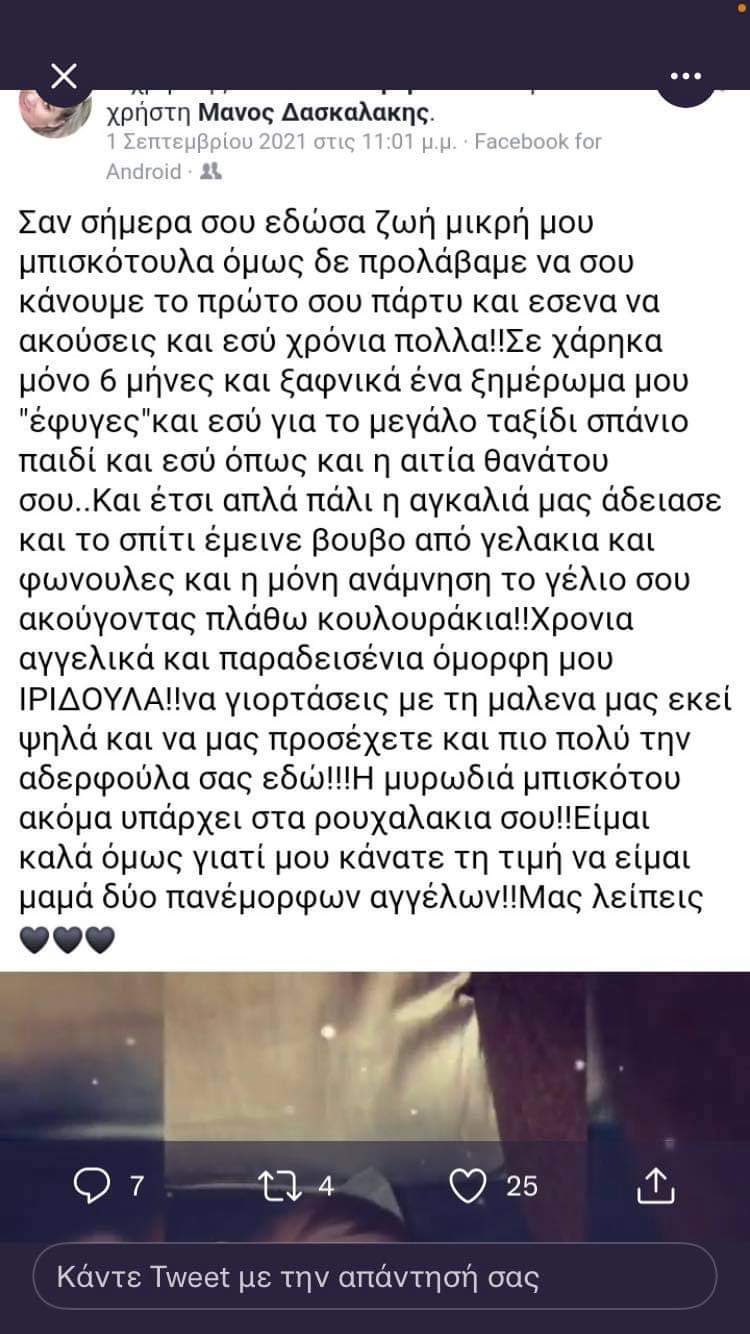Open the replies speech bubble icon

92,1186
